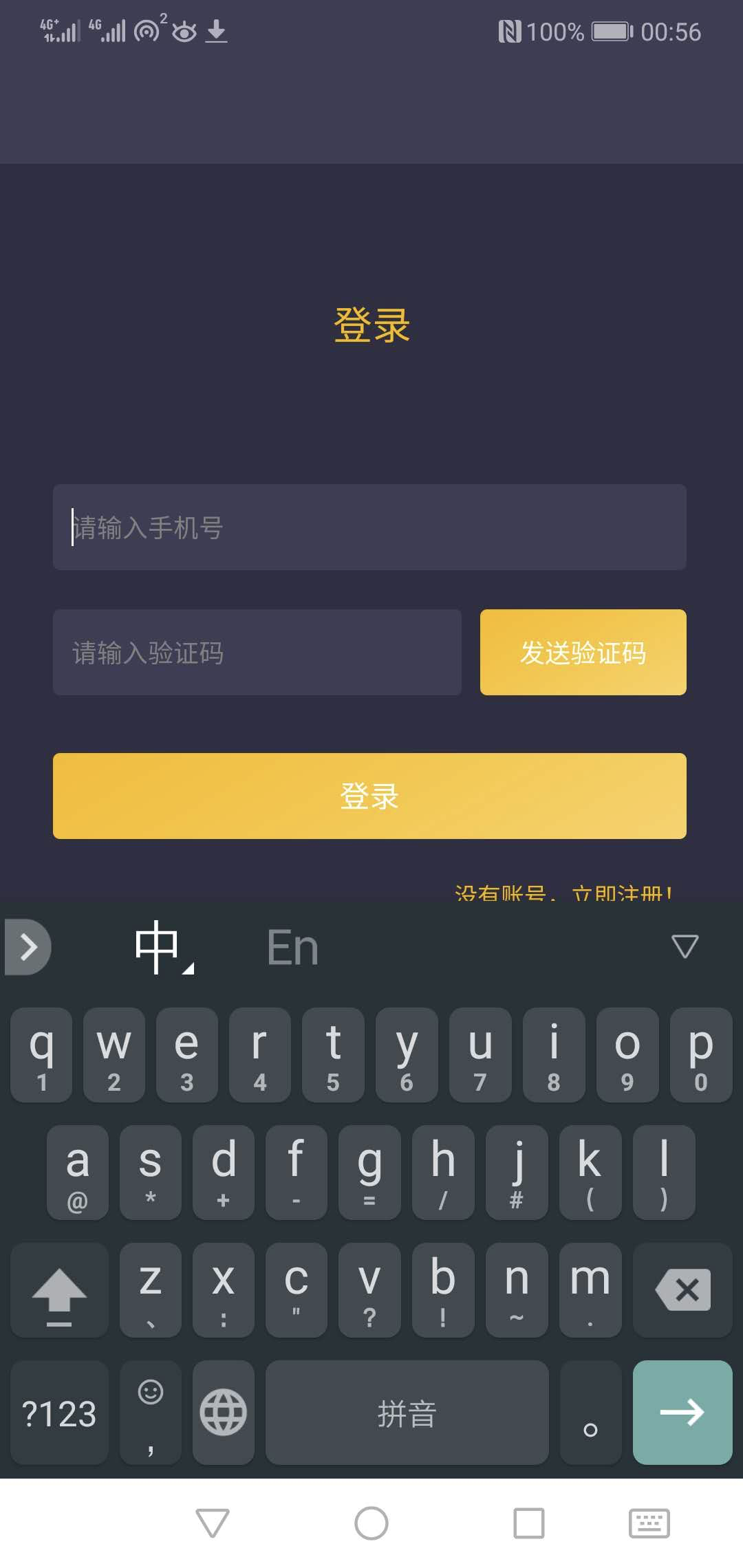Tap the shift key
This screenshot has height=1568, width=743.
click(59, 1291)
